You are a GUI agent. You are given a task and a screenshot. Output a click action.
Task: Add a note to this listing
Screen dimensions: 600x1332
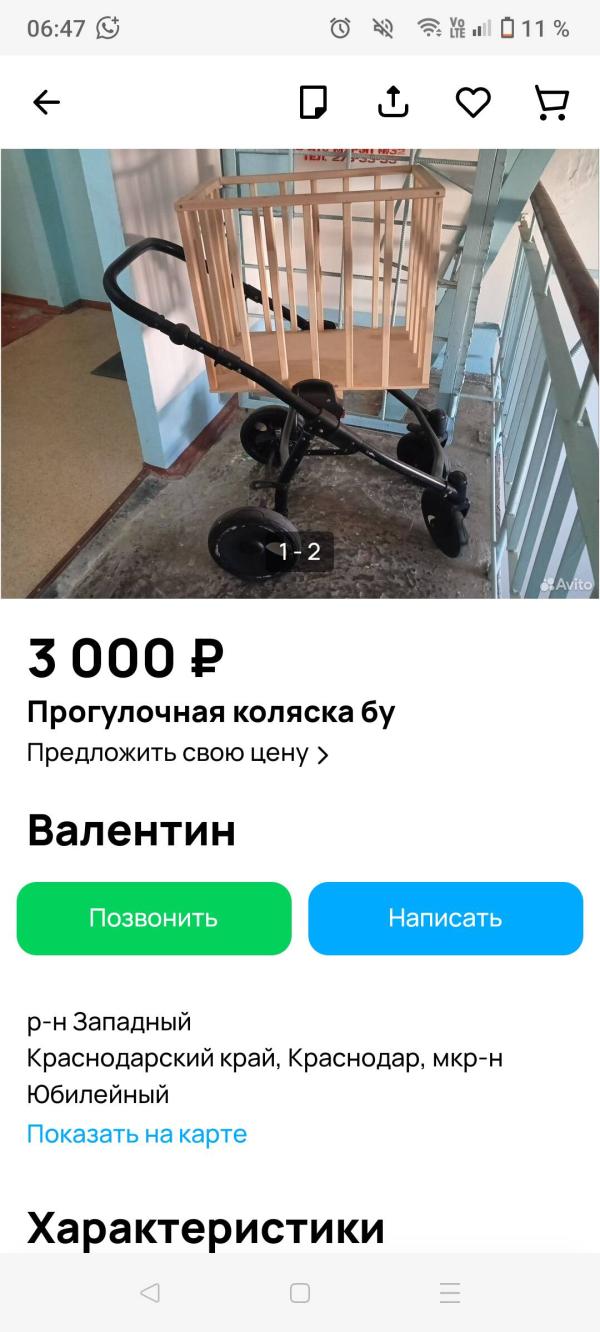314,102
